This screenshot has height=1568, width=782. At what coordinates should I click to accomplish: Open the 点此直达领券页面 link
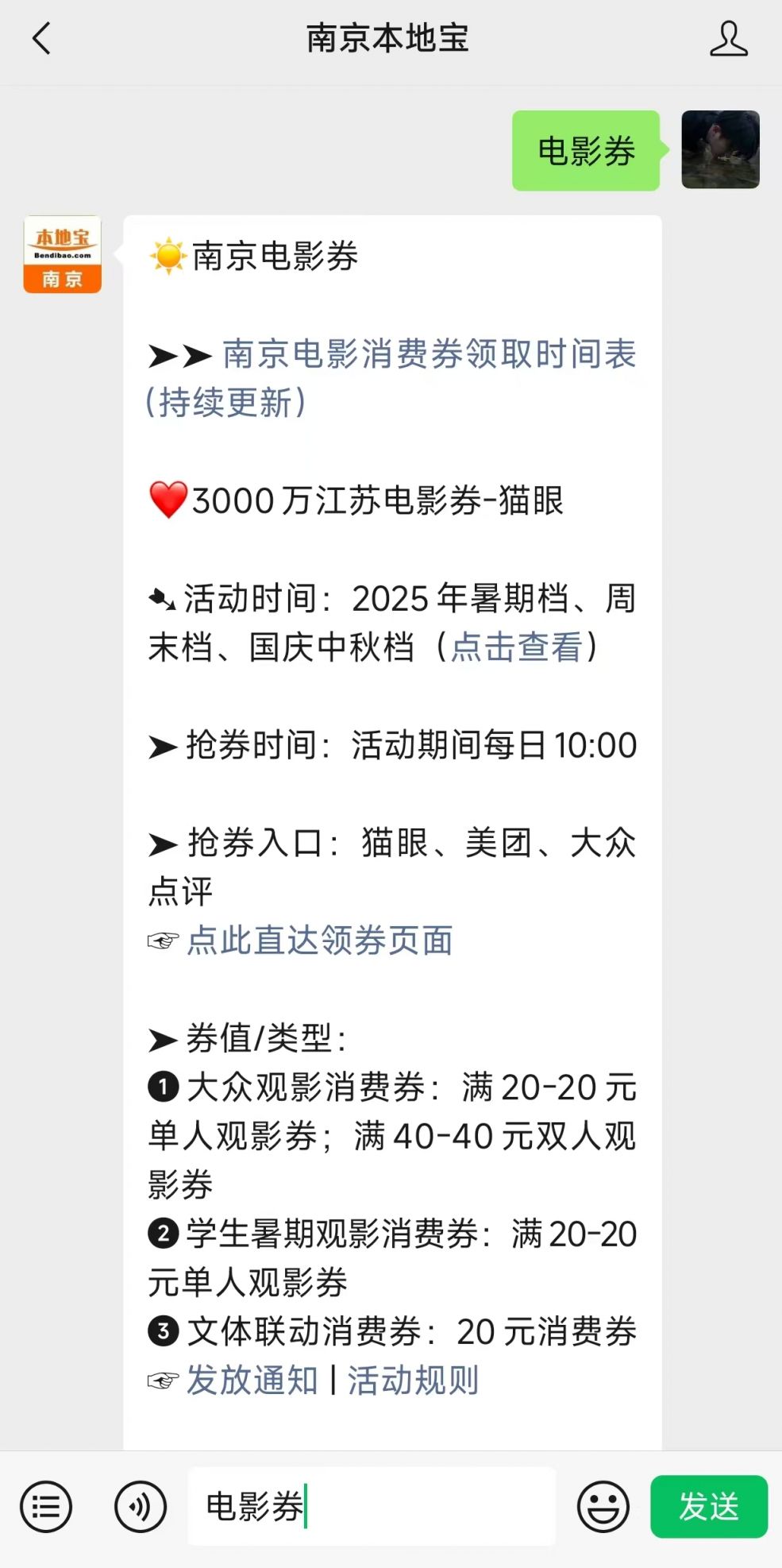319,940
